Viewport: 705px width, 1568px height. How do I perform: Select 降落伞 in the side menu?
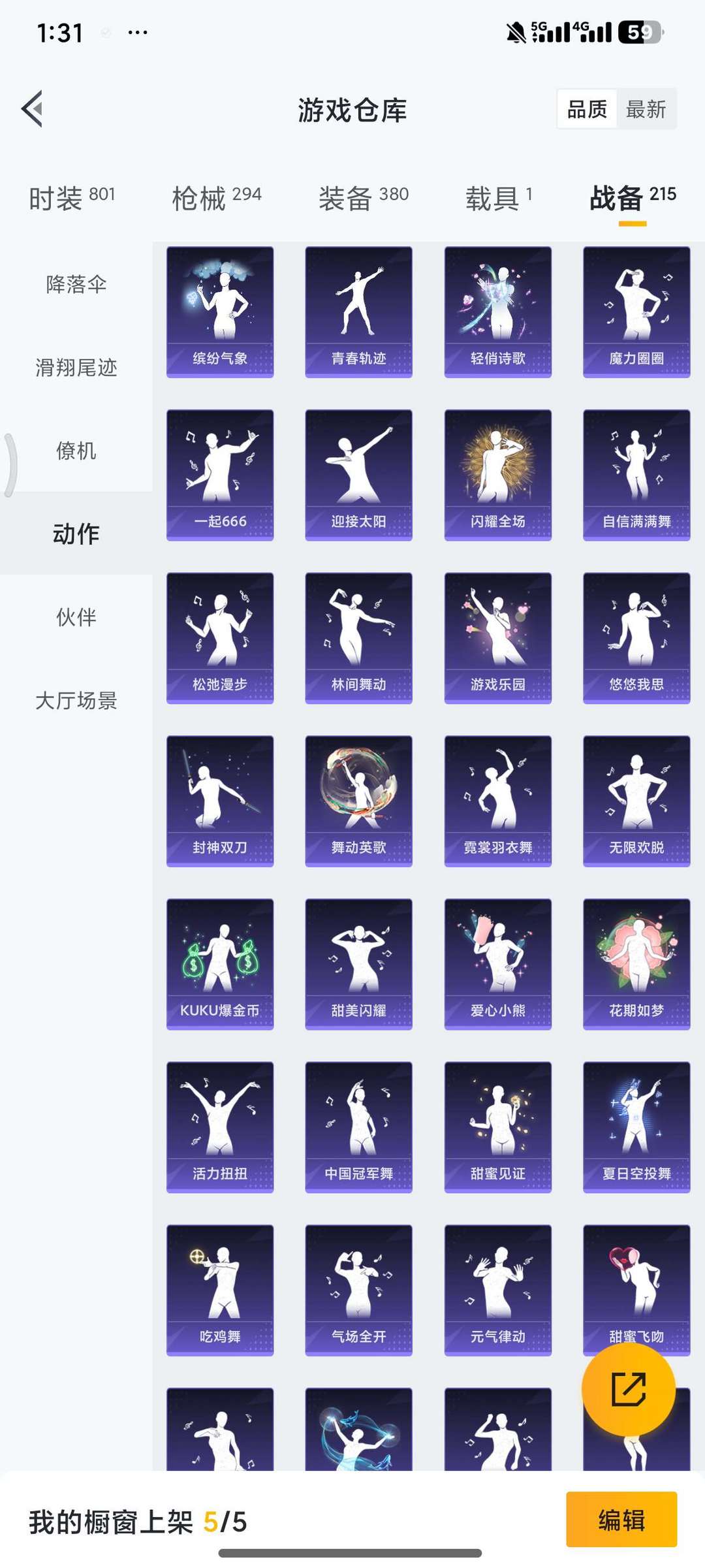coord(76,285)
